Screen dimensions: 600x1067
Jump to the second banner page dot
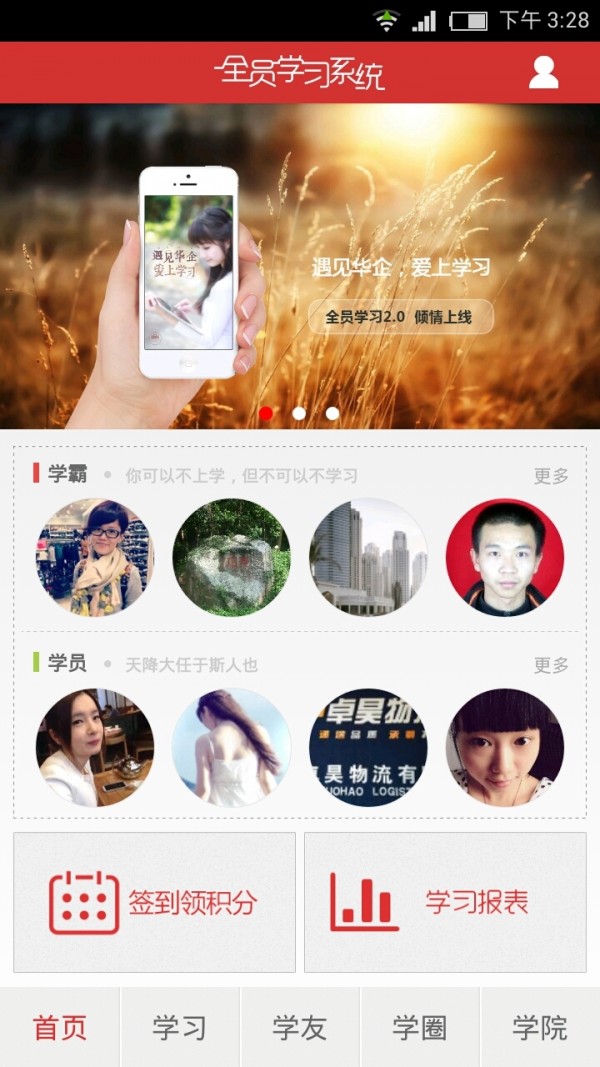[299, 413]
